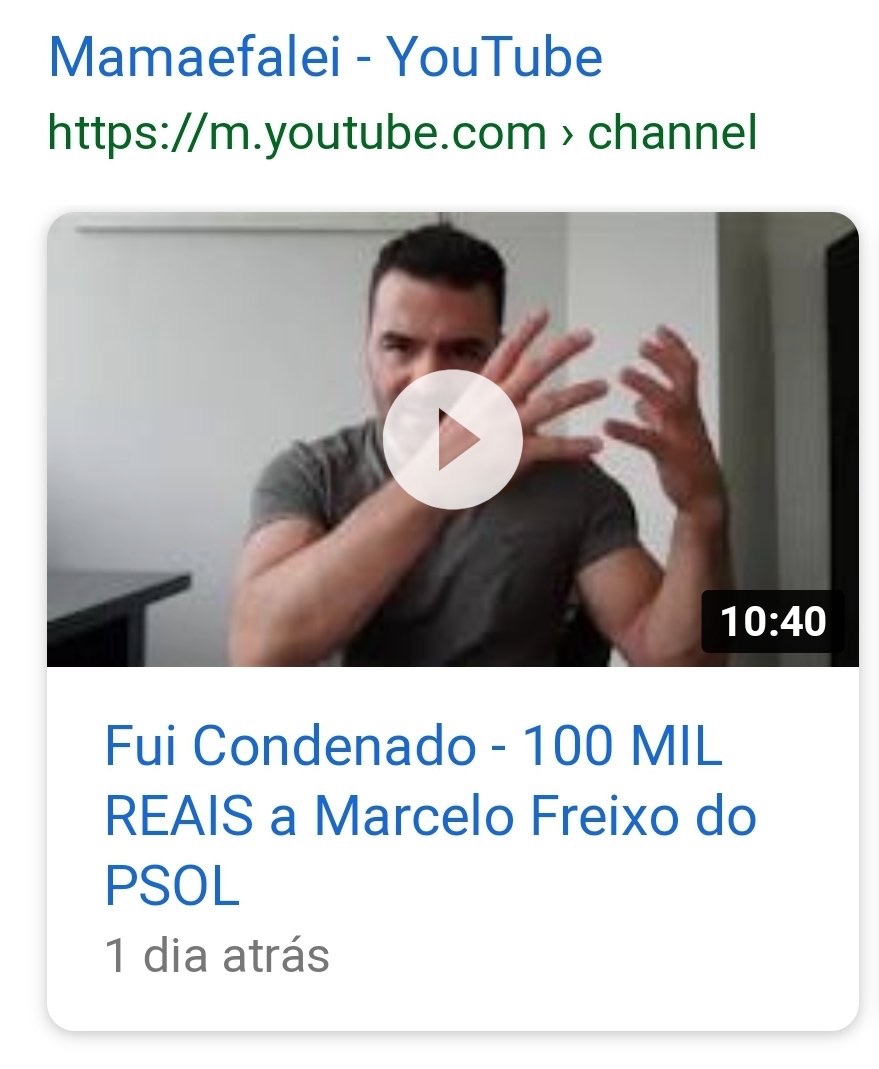
Task: Play the 10:40 video thumbnail
Action: [x=452, y=439]
